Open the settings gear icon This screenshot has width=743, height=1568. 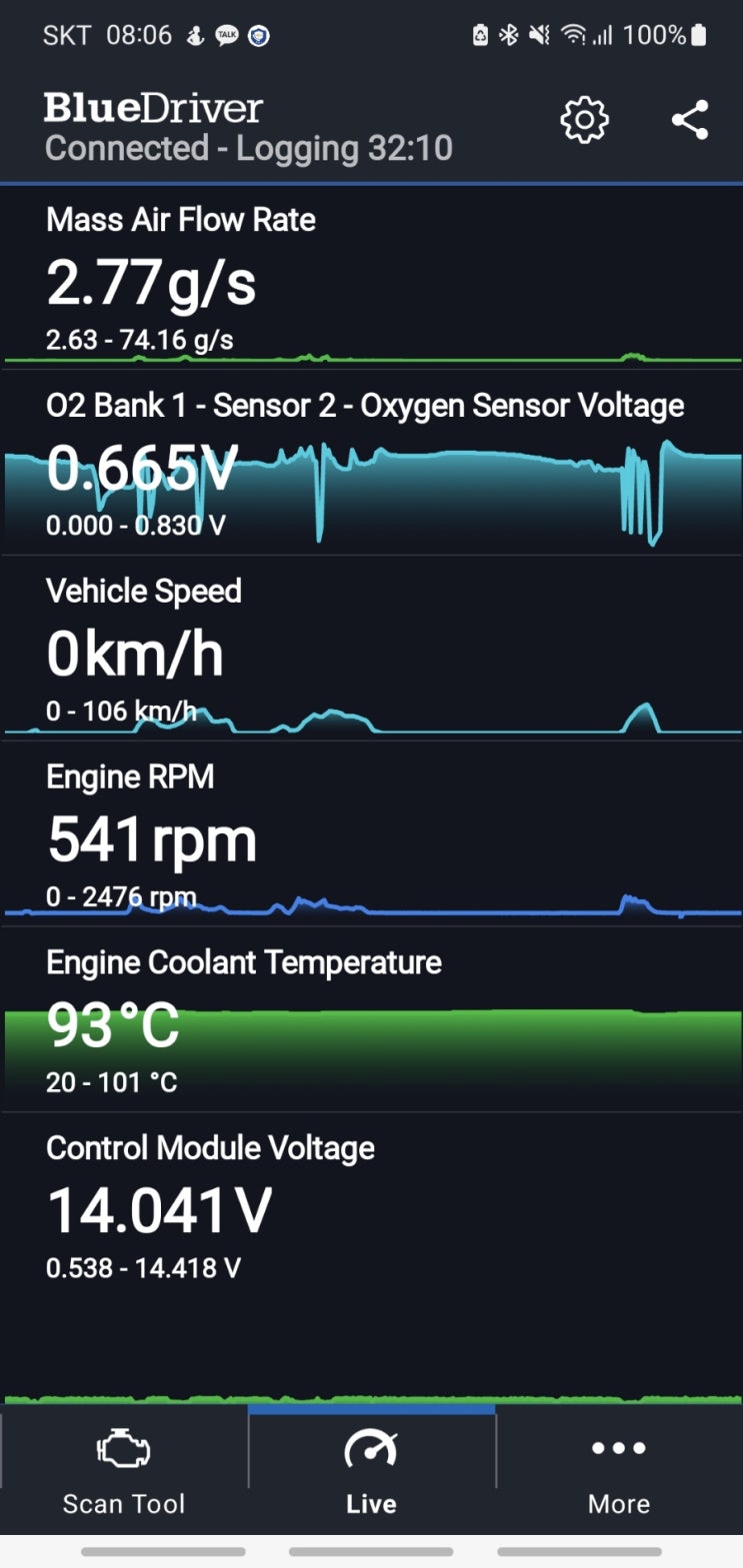click(x=584, y=121)
